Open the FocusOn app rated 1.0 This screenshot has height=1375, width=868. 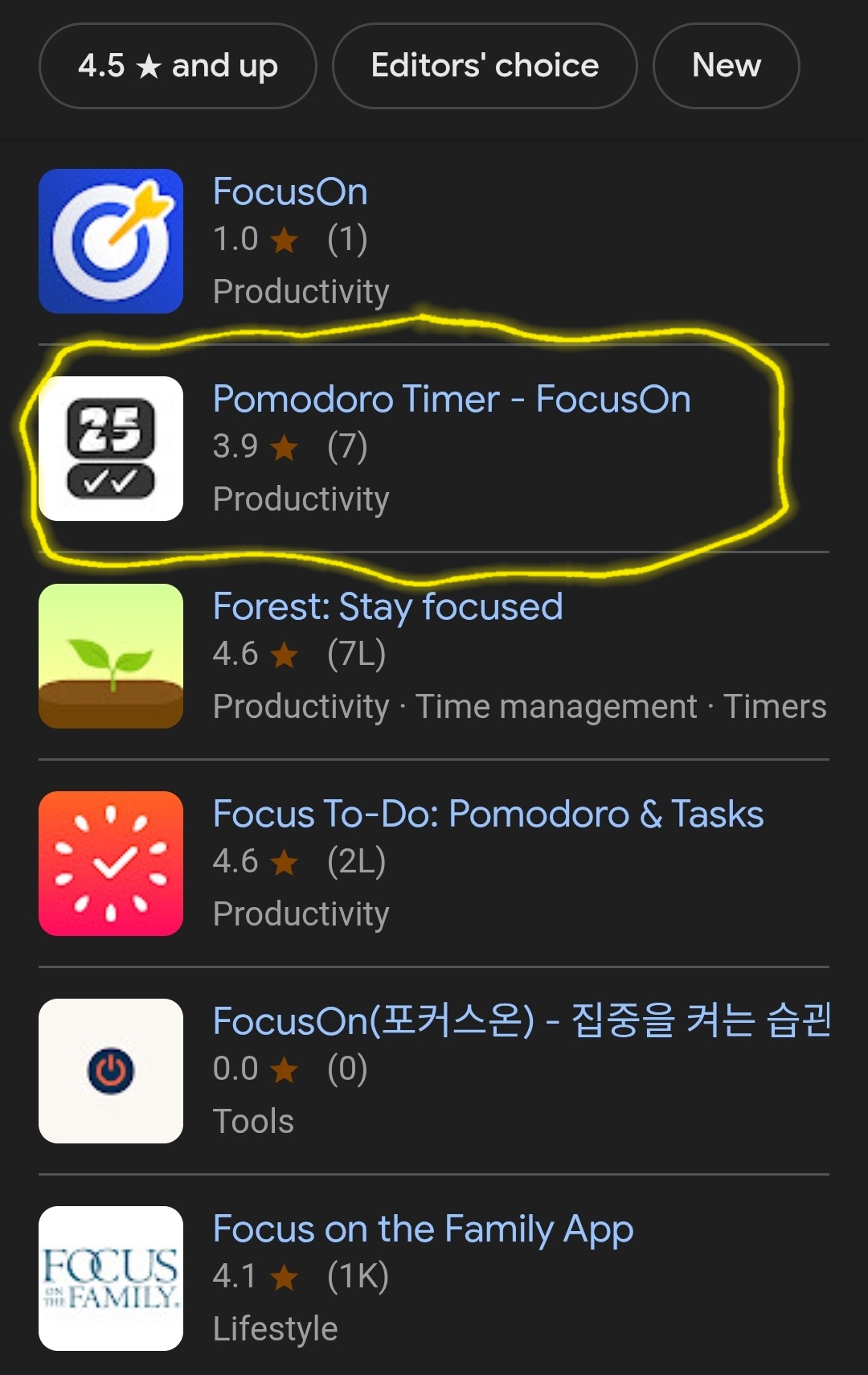point(289,193)
